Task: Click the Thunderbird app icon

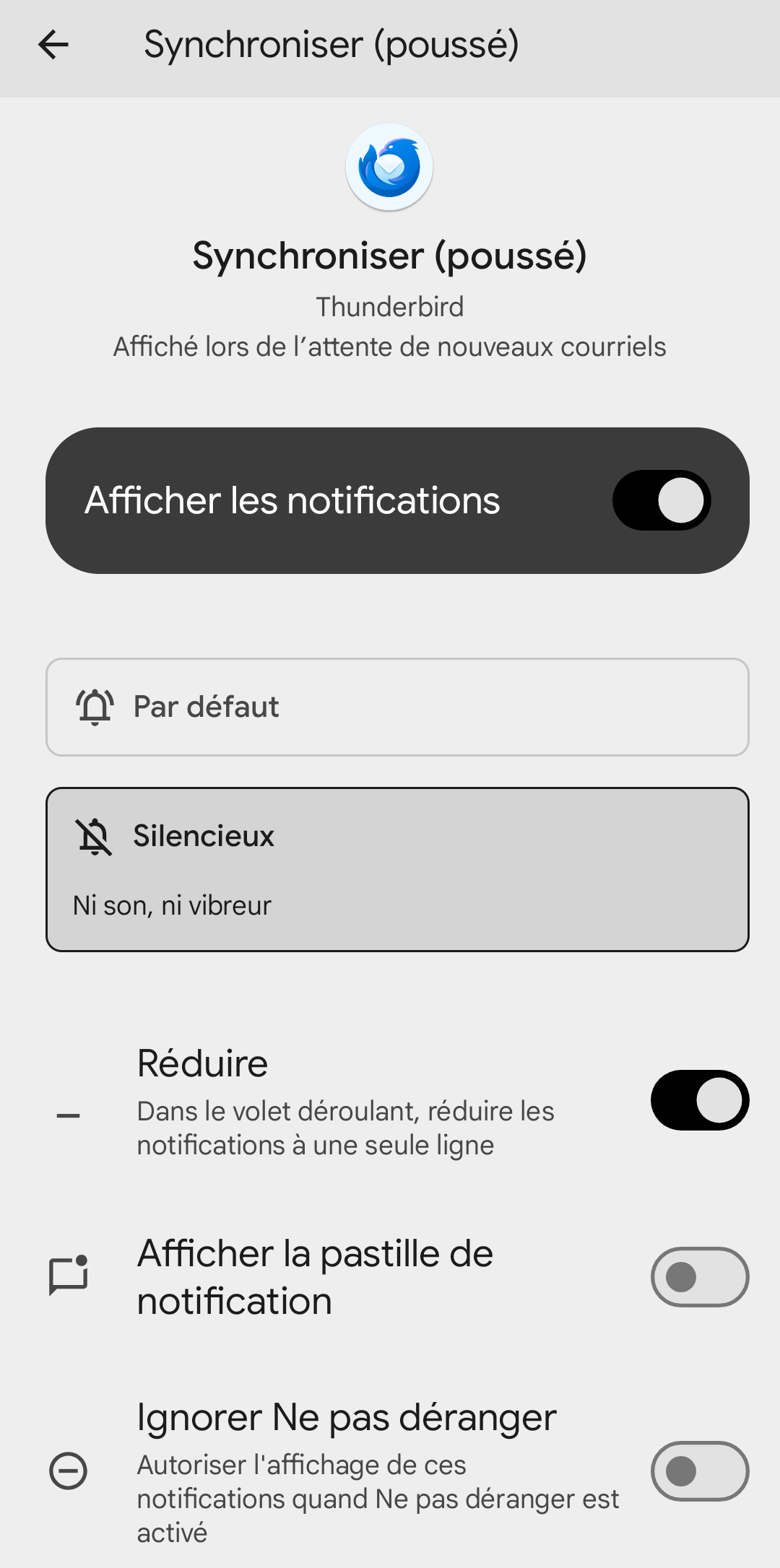Action: coord(389,166)
